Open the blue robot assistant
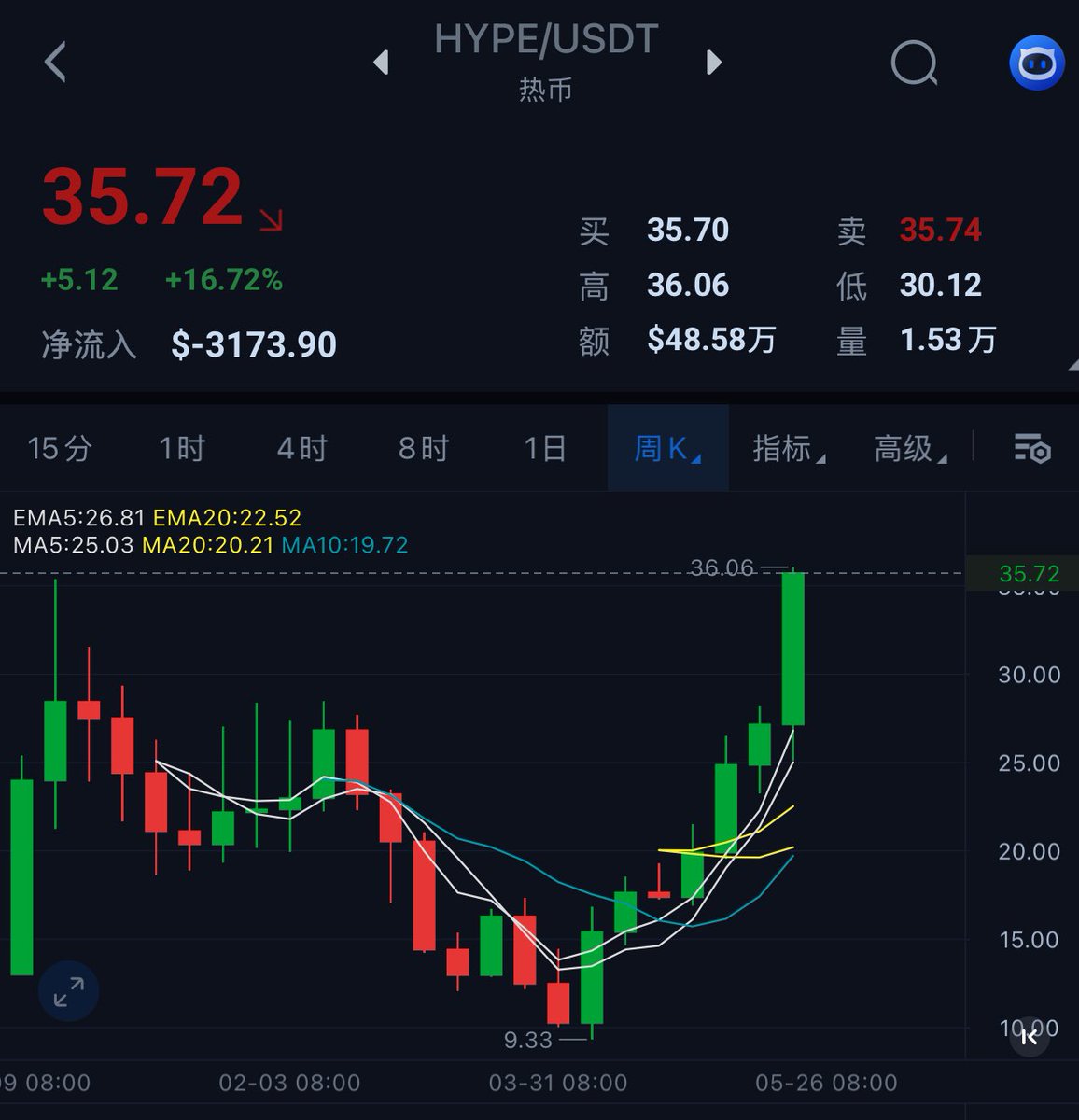Screen dimensions: 1079x1120 pyautogui.click(x=1036, y=63)
